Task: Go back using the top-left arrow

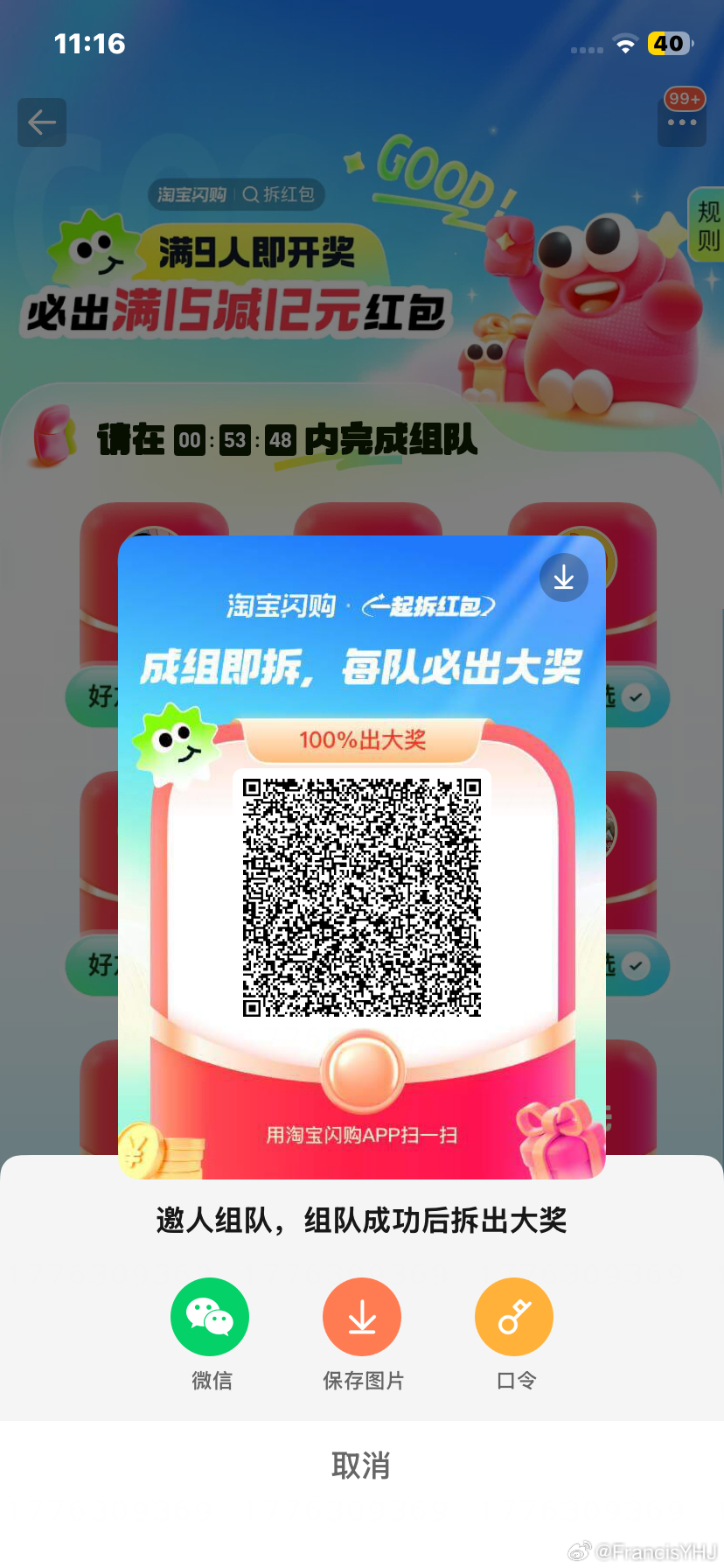Action: pyautogui.click(x=42, y=122)
